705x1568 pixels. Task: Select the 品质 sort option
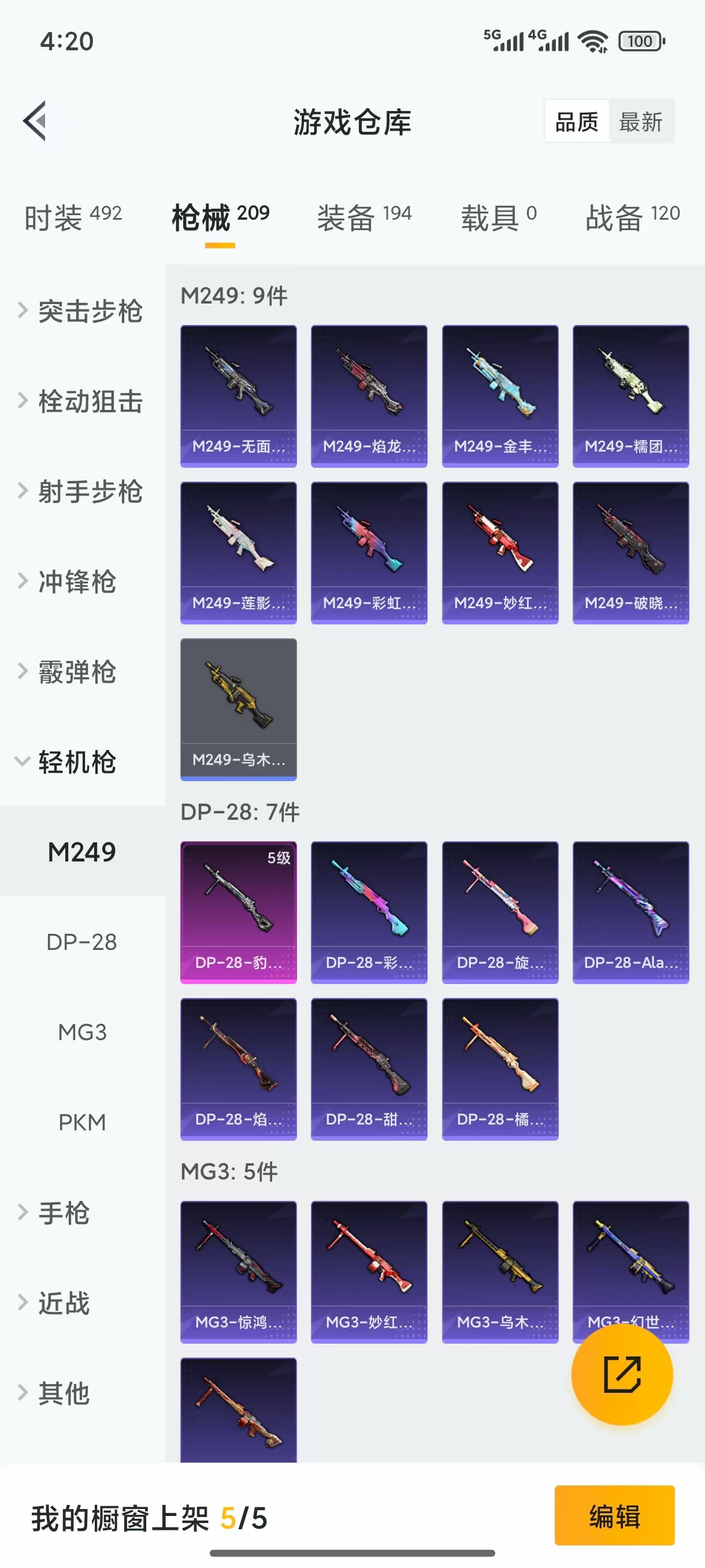coord(576,122)
